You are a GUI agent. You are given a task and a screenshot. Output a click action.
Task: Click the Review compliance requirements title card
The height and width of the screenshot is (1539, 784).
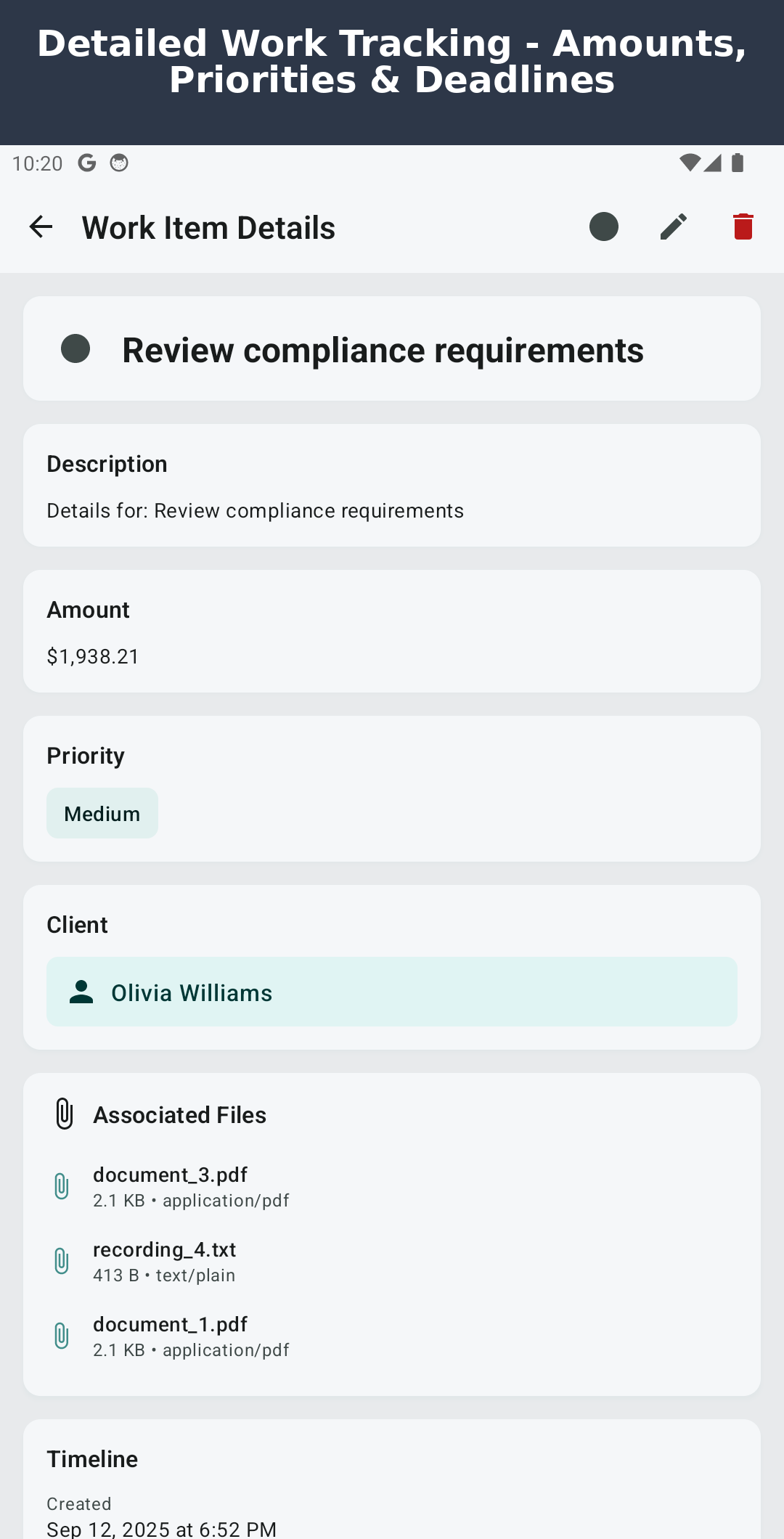392,349
